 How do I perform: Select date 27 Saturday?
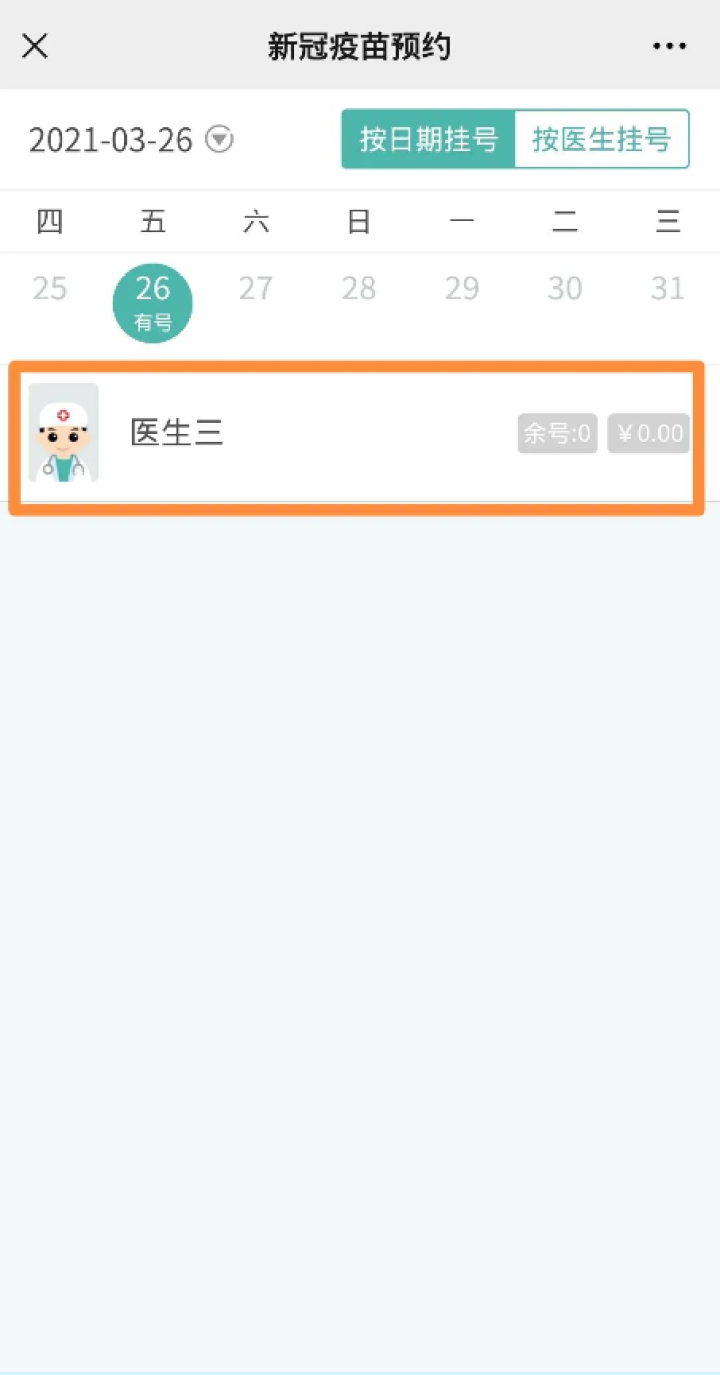[x=256, y=289]
